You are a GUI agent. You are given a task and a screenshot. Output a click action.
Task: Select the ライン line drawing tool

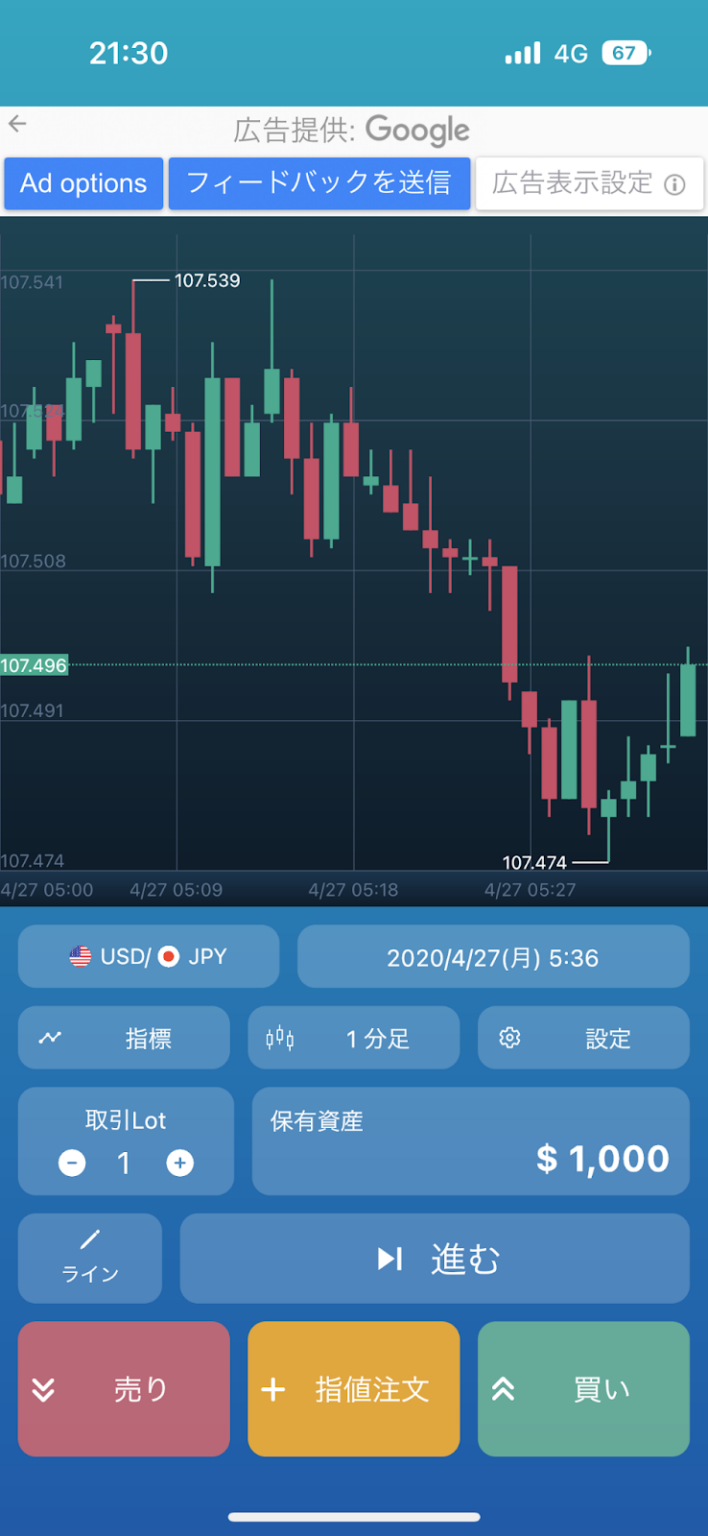pos(90,1258)
